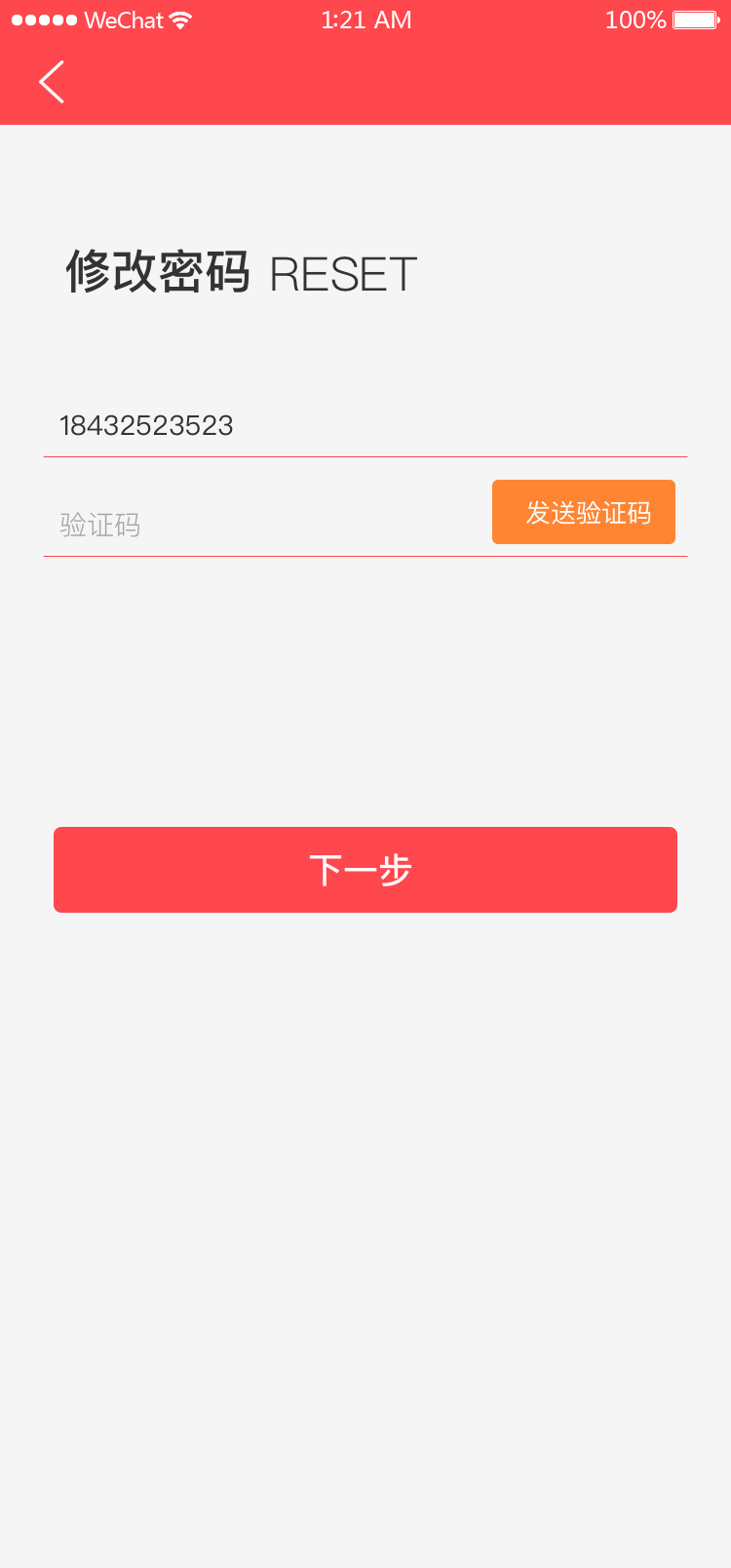Tap the 发送验证码 button
This screenshot has height=1568, width=731.
(x=583, y=512)
